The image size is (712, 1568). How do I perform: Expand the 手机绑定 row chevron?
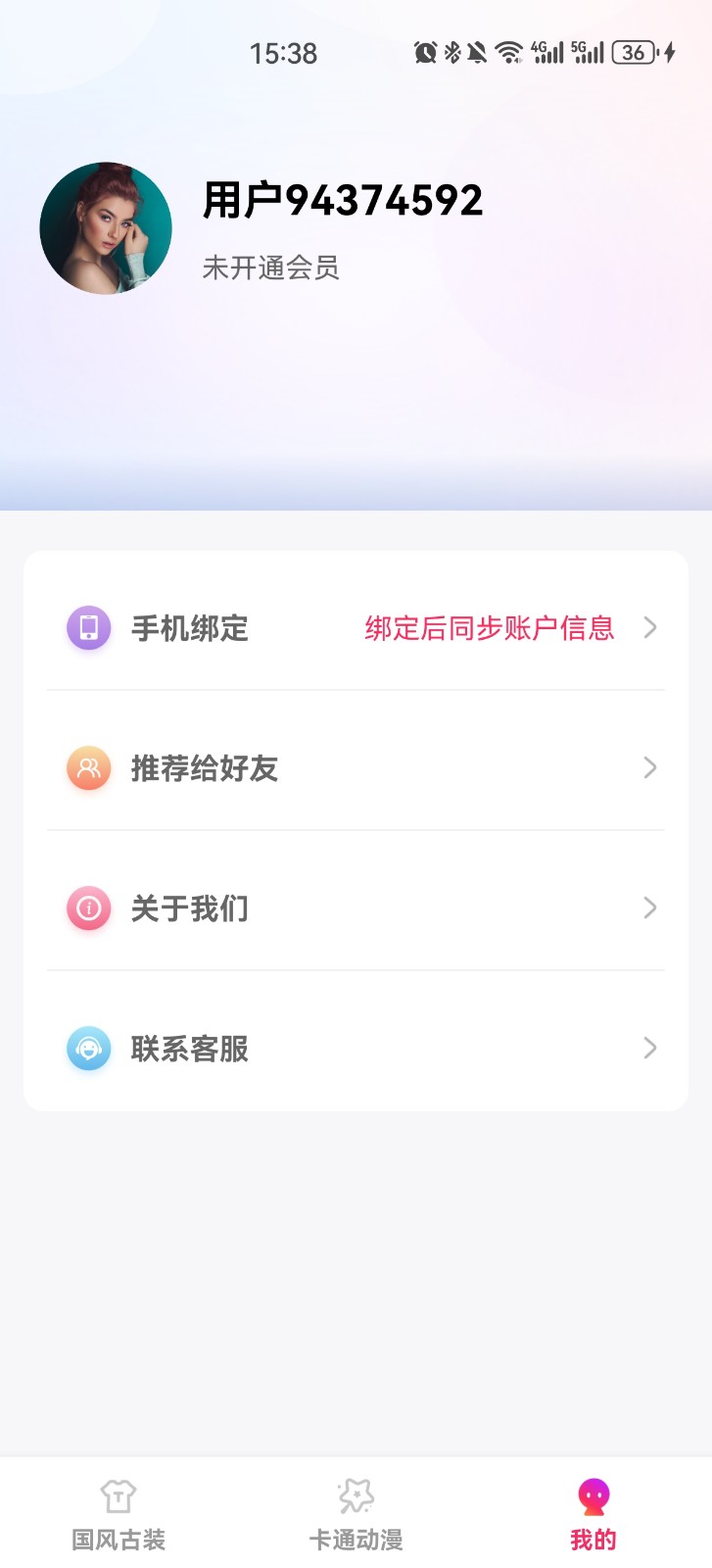click(649, 628)
